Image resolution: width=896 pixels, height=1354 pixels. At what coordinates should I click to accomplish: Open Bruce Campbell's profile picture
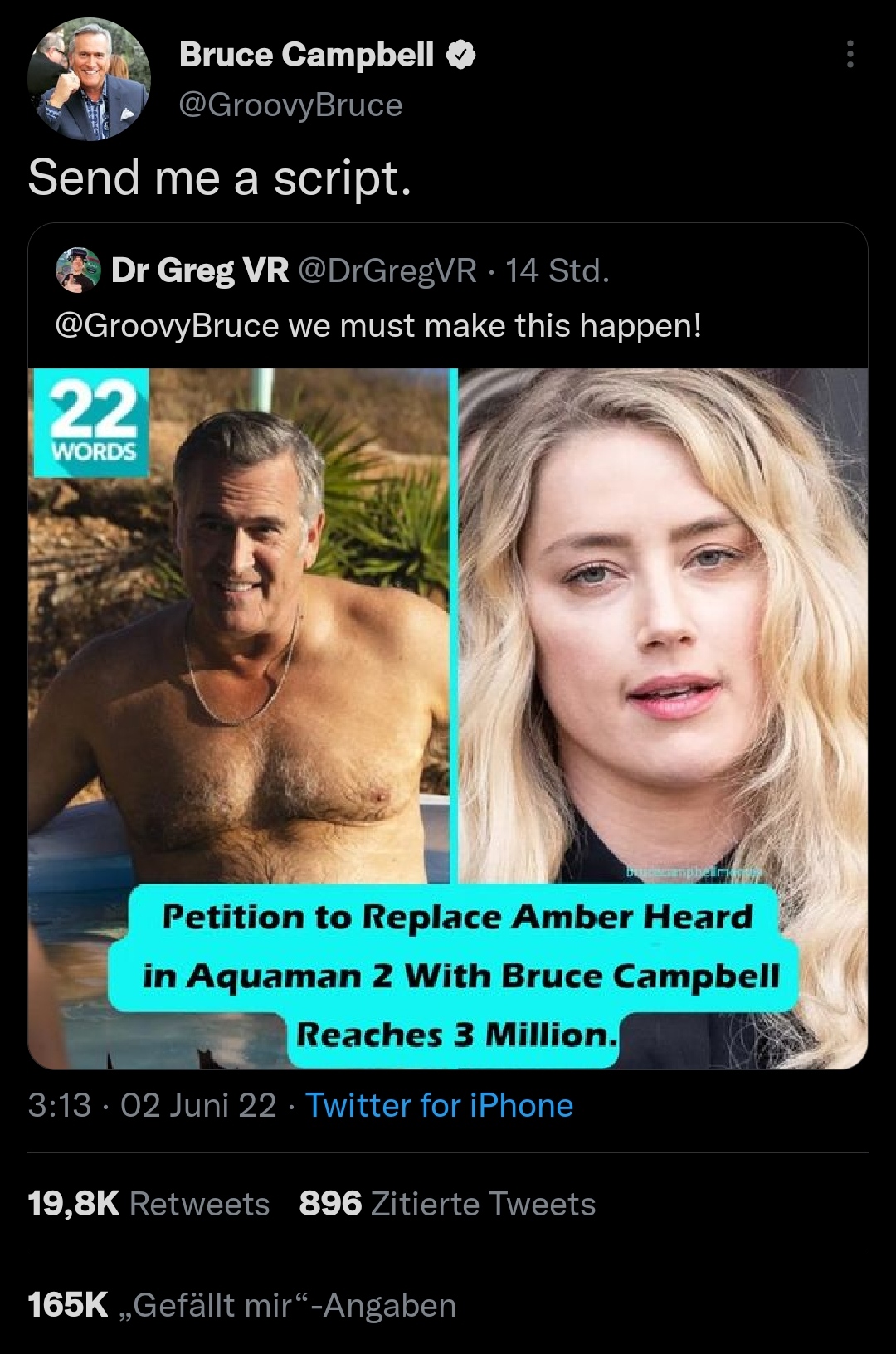90,79
